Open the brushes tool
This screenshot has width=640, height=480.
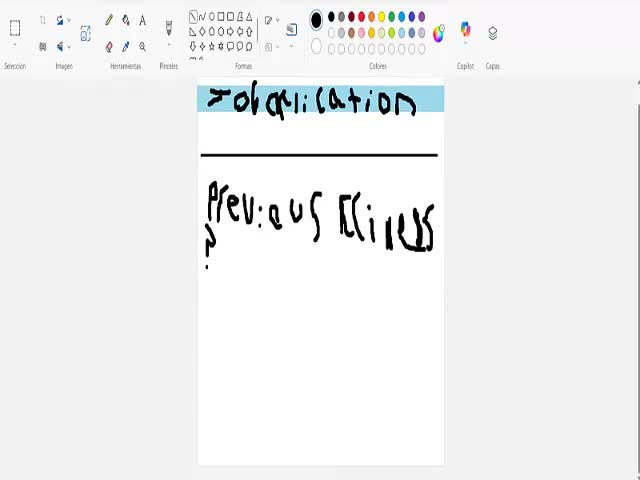pos(168,28)
